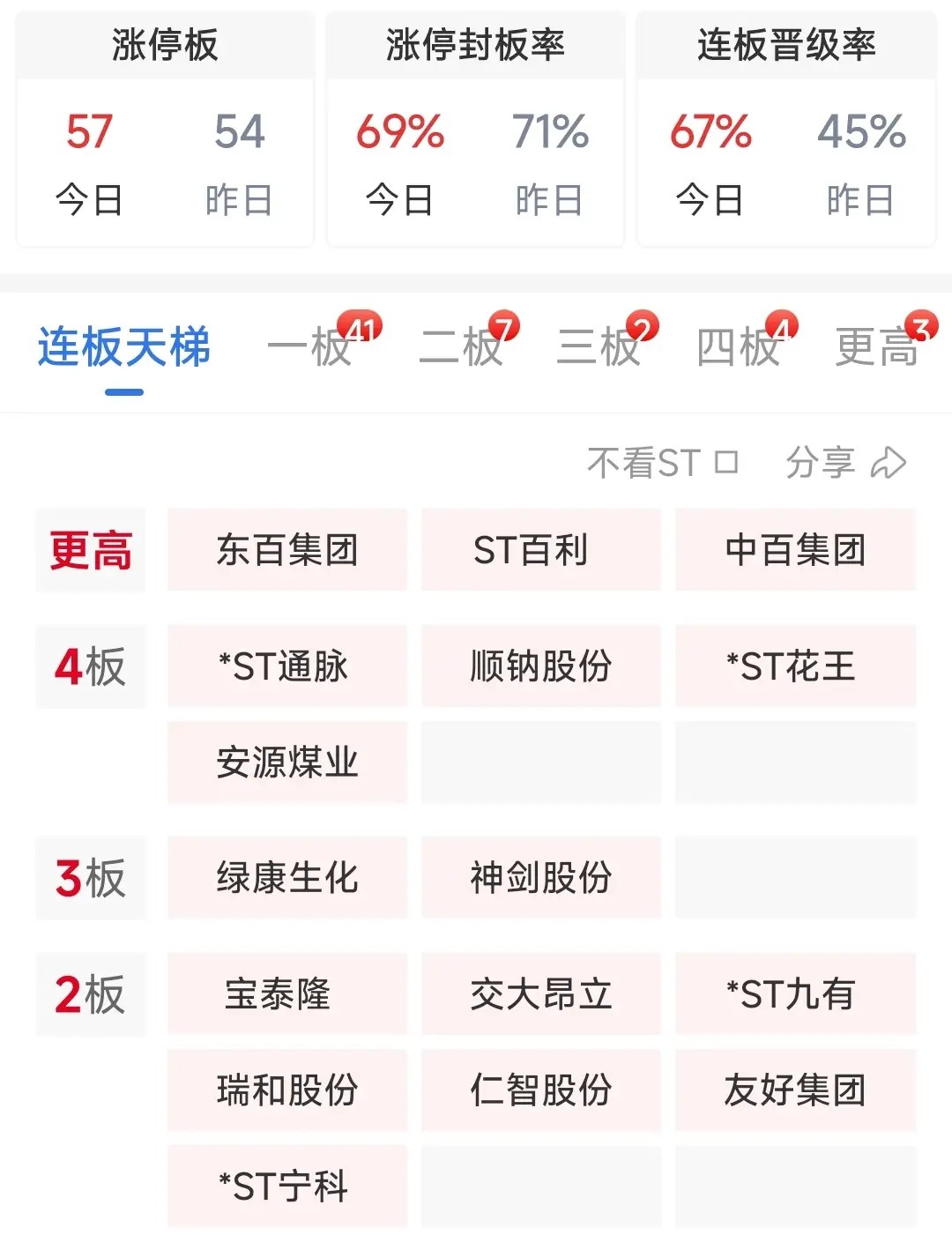Viewport: 952px width, 1235px height.
Task: Tap 宝泰隆 in the 2板 row
Action: tap(287, 994)
